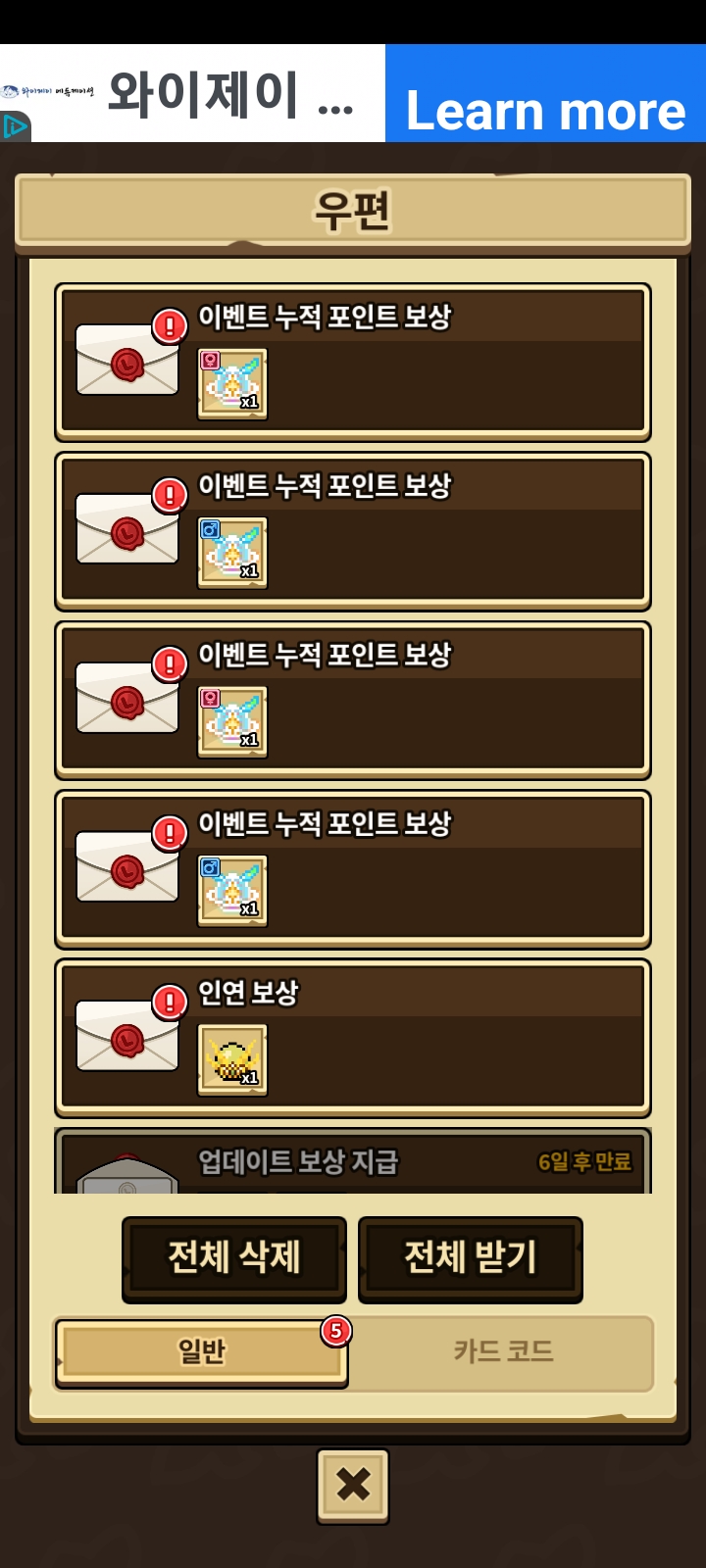The image size is (706, 1568).
Task: Open the 업데이트 보상 지급 mail
Action: [353, 1163]
